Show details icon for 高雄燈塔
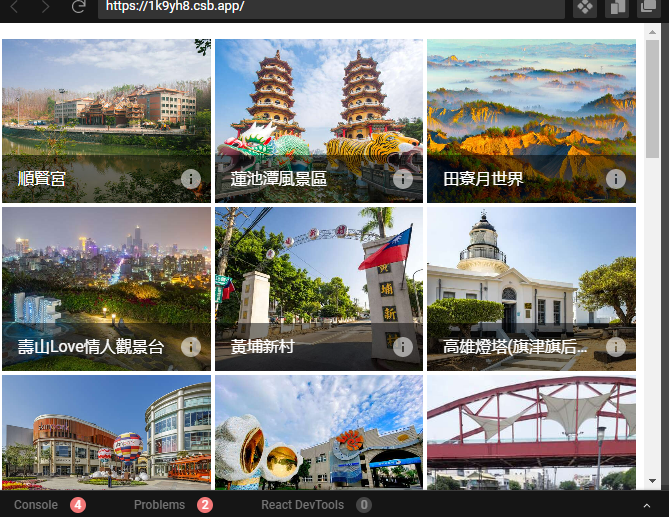 pyautogui.click(x=616, y=347)
